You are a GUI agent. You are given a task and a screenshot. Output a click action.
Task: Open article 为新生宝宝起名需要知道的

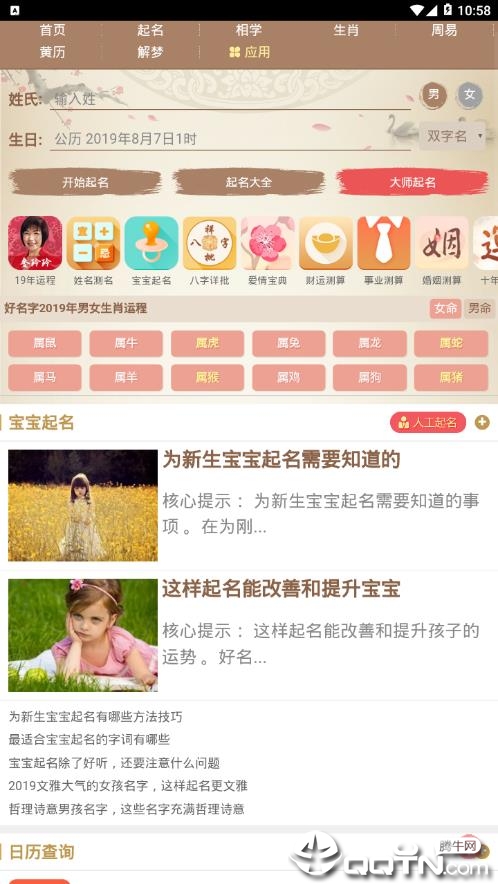[281, 459]
